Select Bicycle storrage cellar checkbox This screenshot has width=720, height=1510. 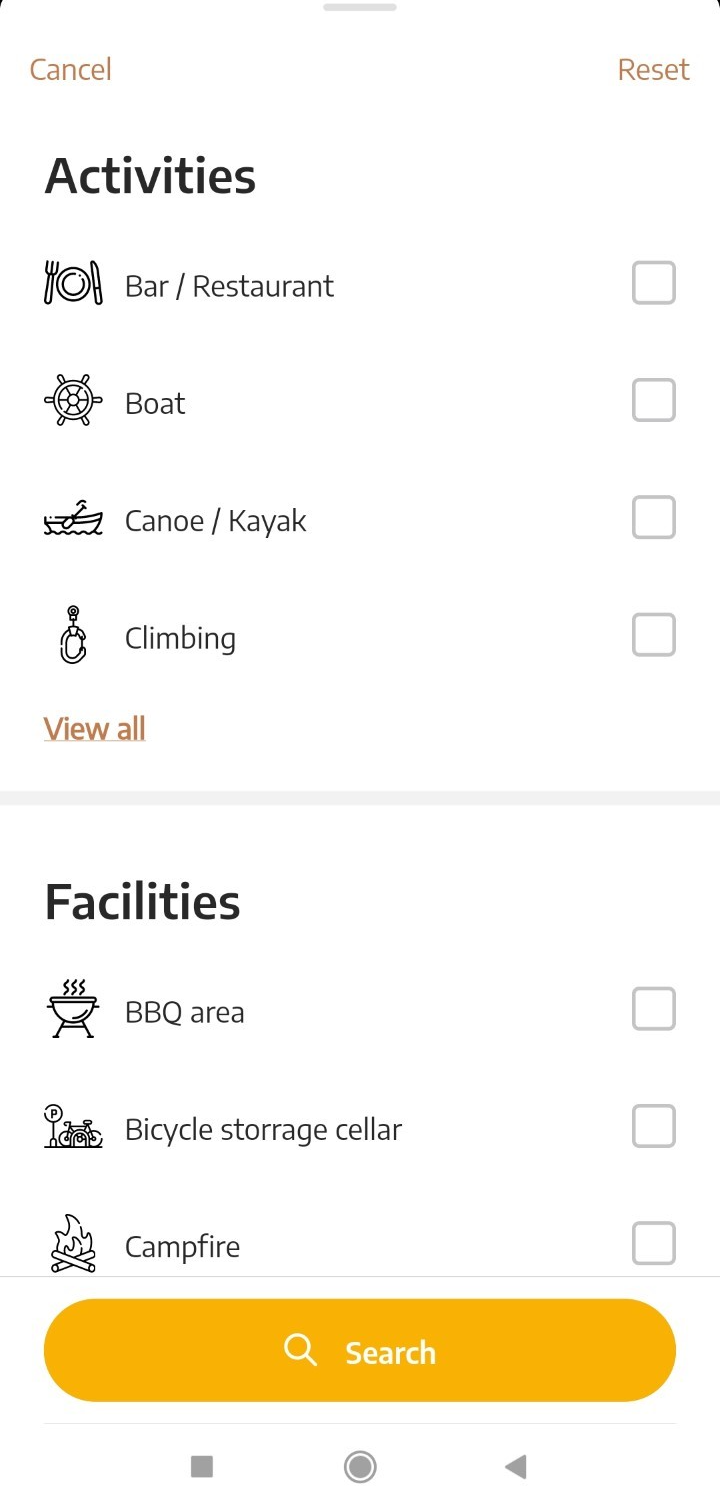click(x=654, y=1126)
